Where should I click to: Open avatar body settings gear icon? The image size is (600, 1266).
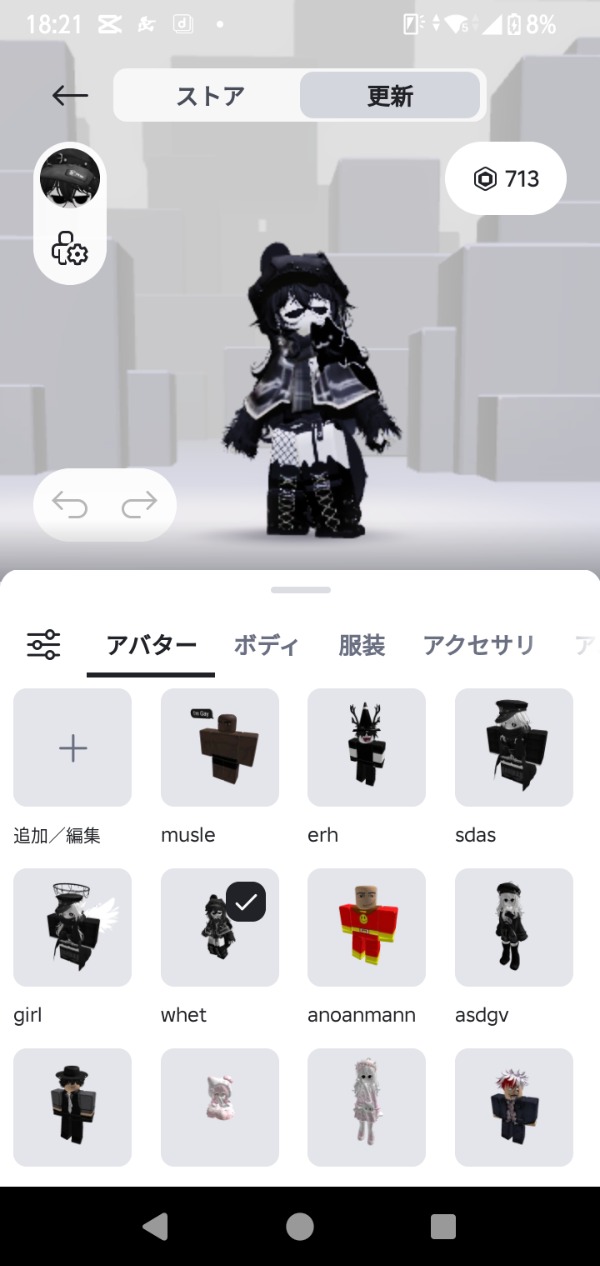pyautogui.click(x=70, y=249)
